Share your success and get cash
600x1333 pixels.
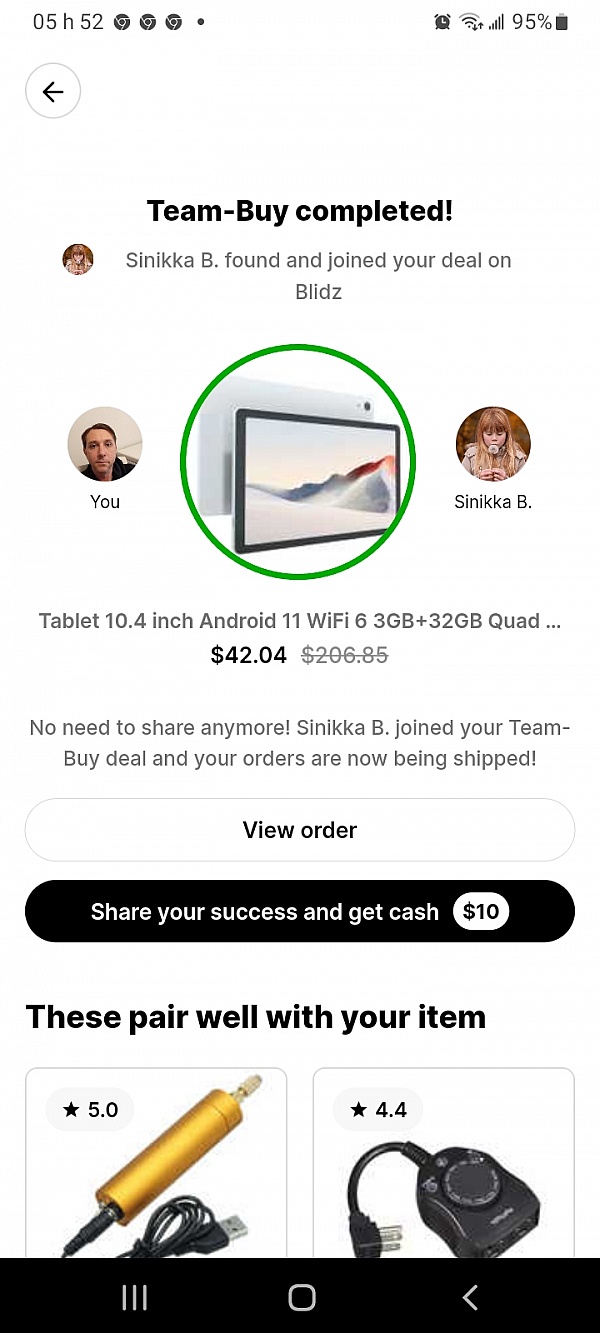(x=300, y=911)
